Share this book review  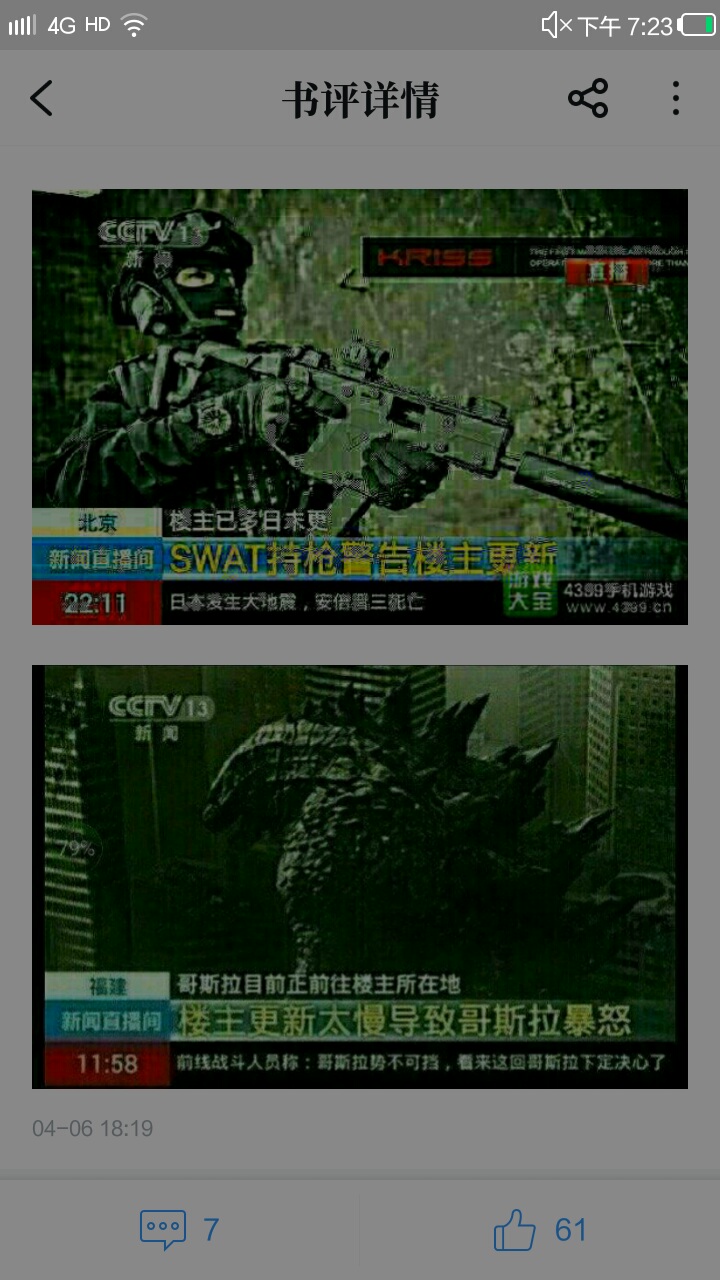click(588, 99)
